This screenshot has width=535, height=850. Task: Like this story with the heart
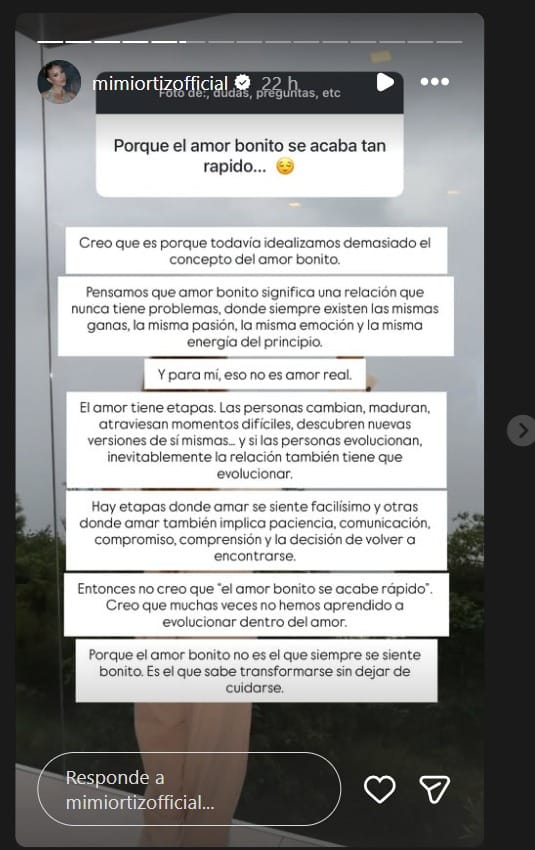pyautogui.click(x=379, y=789)
